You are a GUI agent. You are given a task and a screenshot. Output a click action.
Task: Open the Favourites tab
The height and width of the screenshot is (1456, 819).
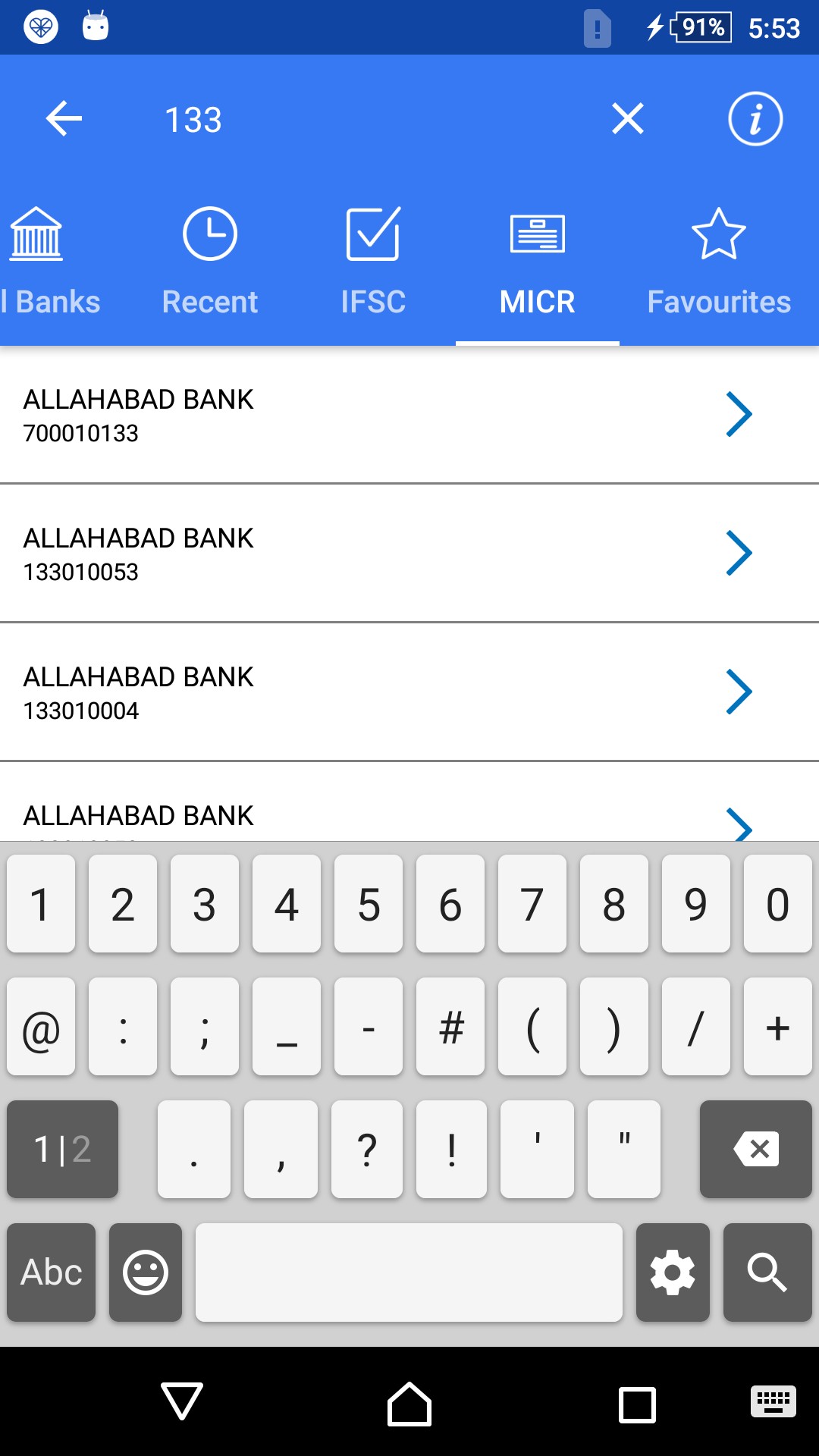[x=718, y=262]
